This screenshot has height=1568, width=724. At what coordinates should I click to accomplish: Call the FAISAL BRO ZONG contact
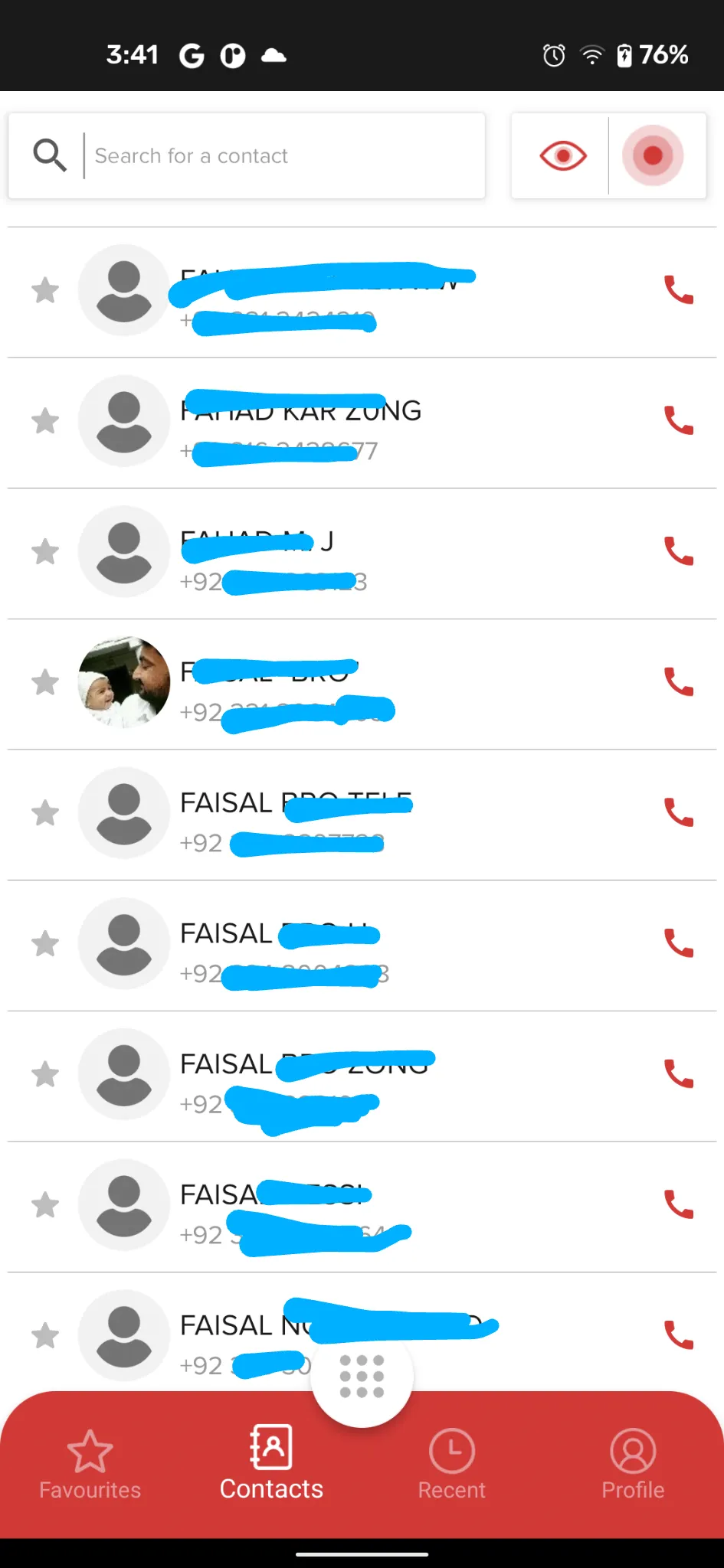[678, 1074]
